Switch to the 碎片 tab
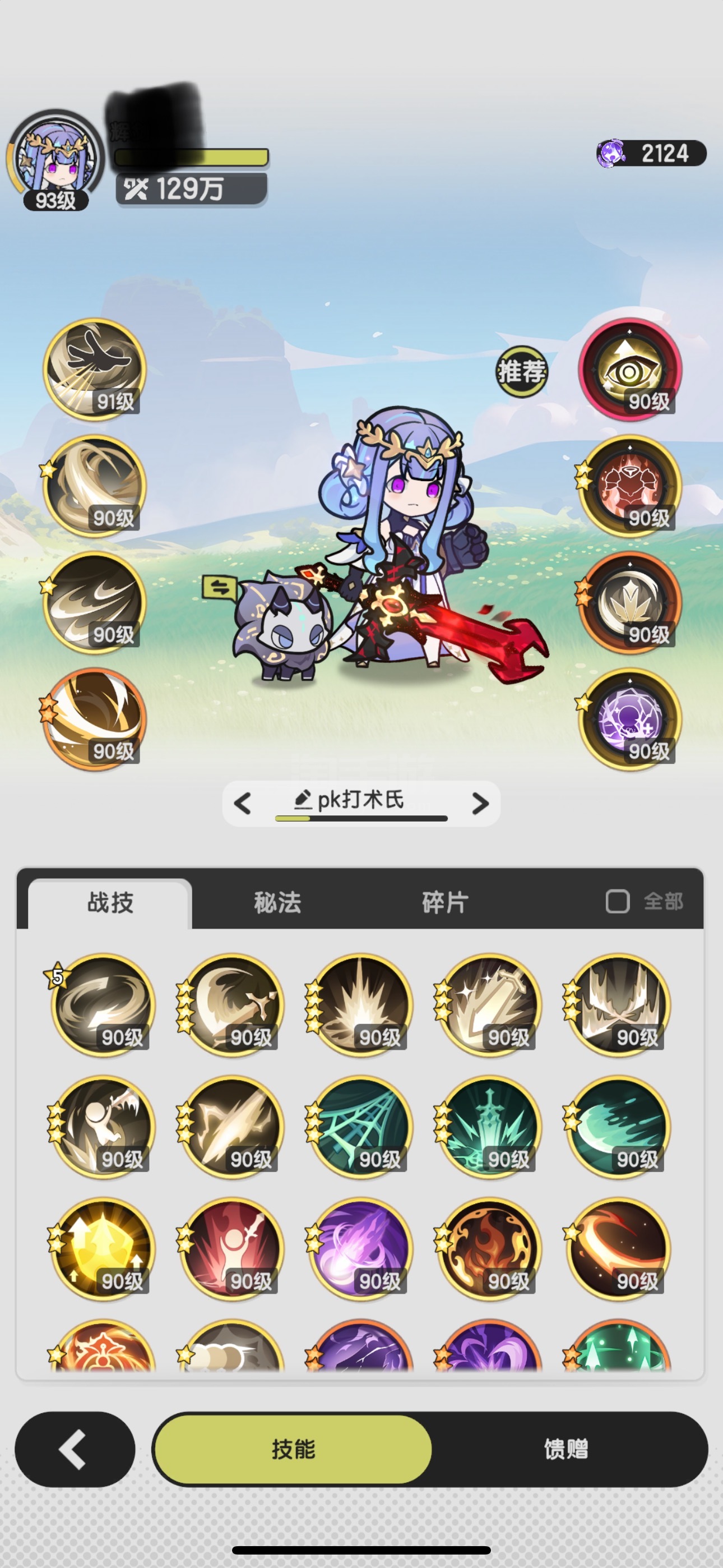 click(445, 902)
